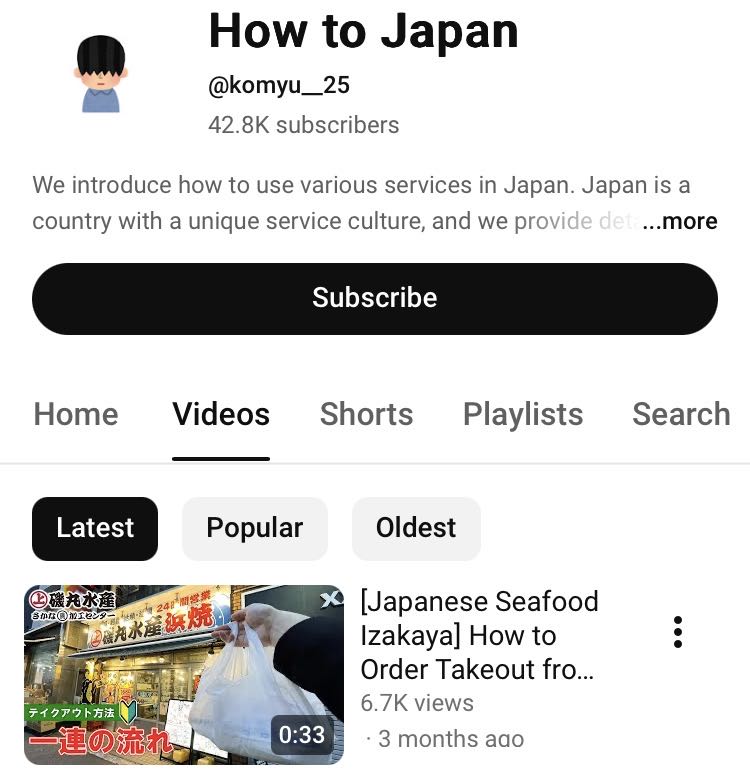Select the Videos tab
Screen dimensions: 750x777
click(x=221, y=414)
